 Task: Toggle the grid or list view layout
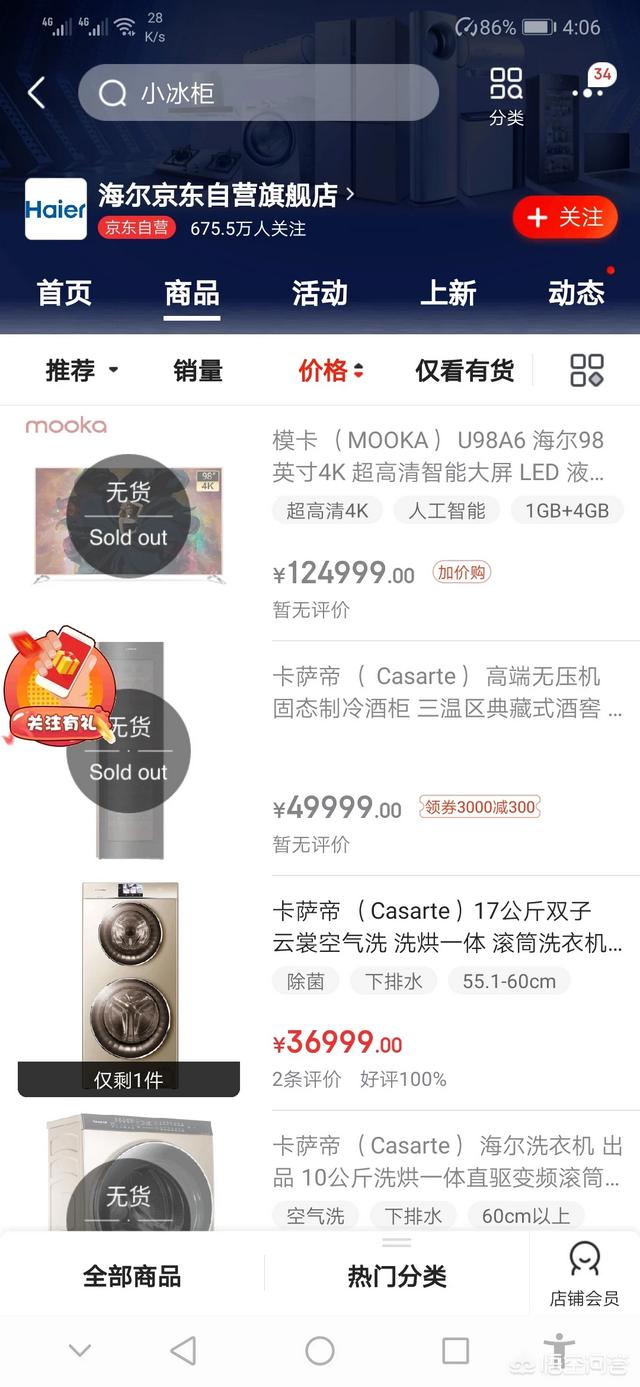pyautogui.click(x=587, y=370)
